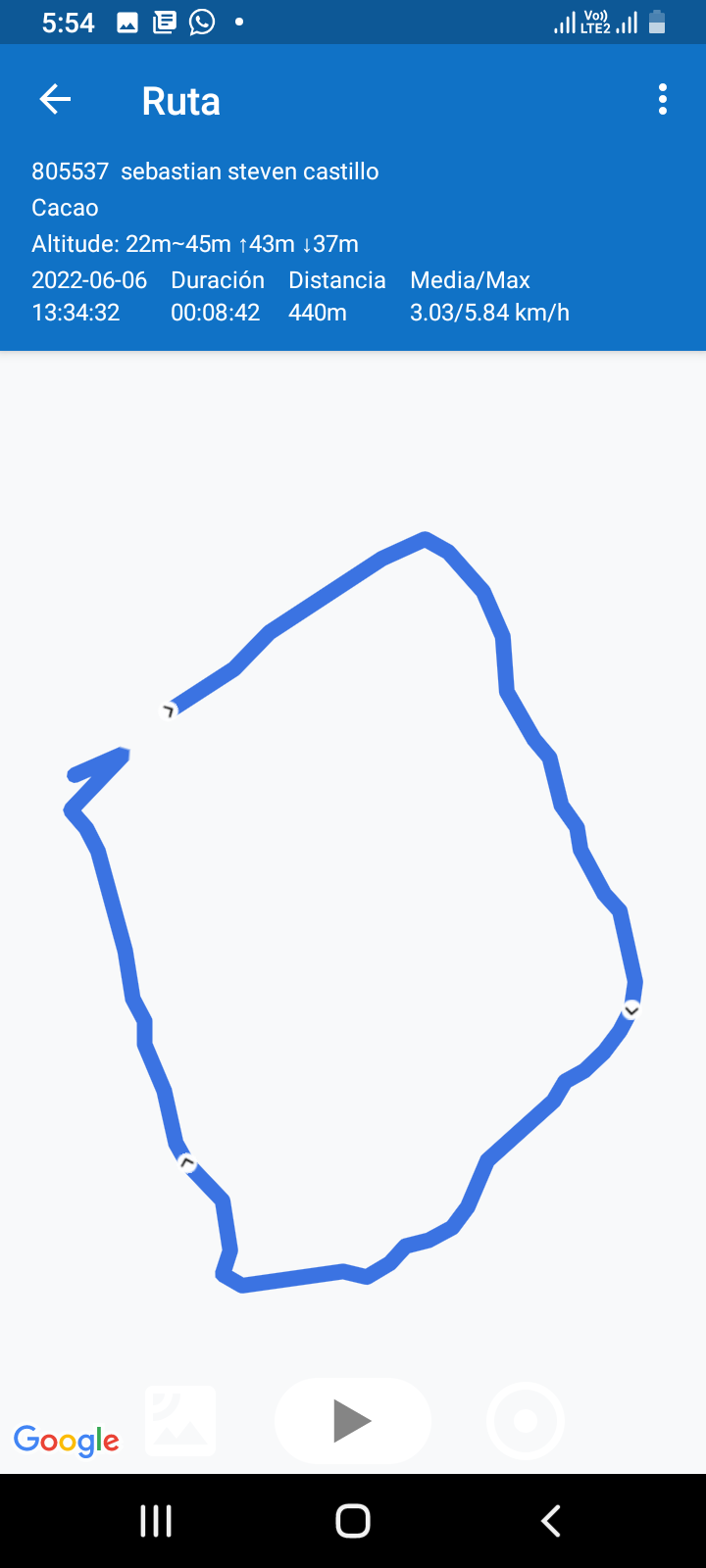The image size is (706, 1568).
Task: Open recent apps from navigation bar
Action: (156, 1521)
